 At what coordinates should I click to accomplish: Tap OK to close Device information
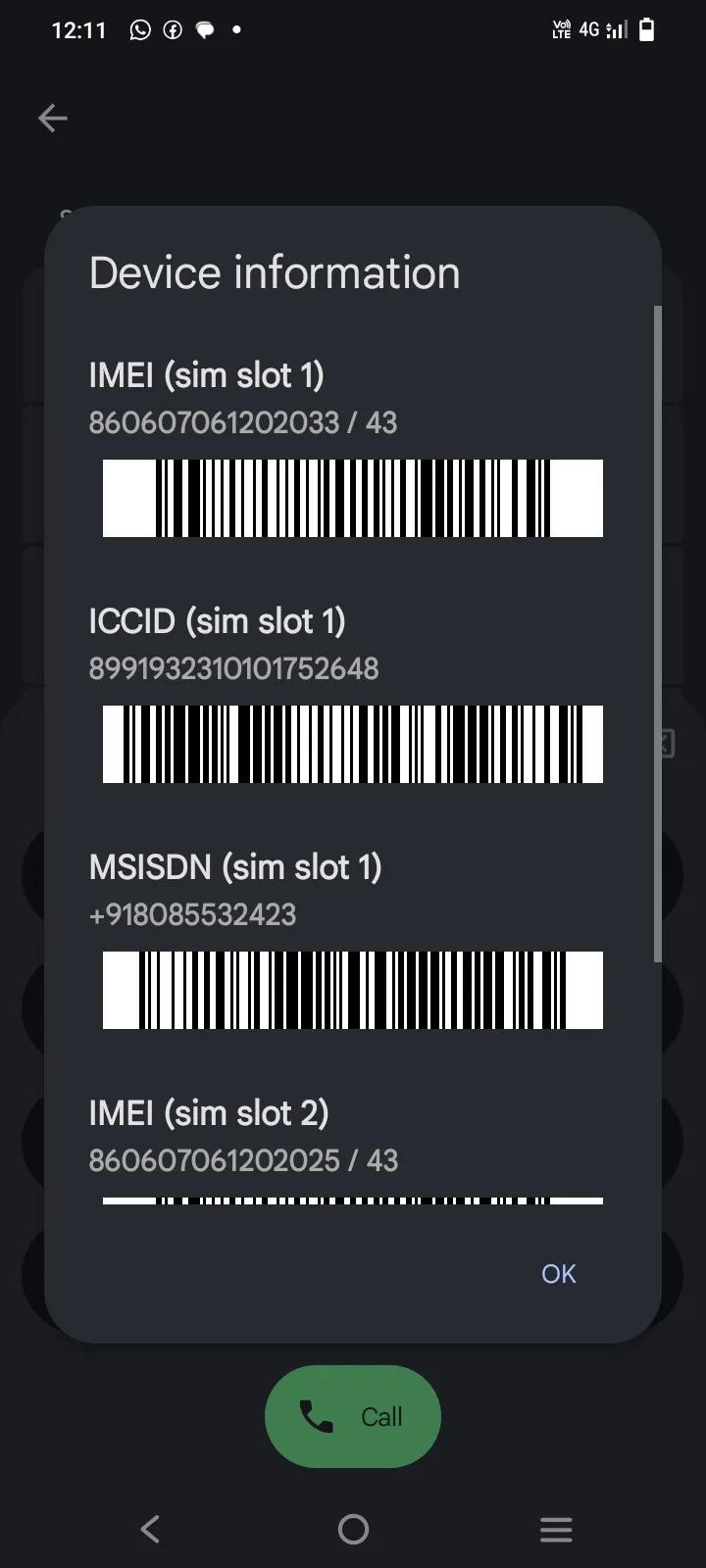558,1273
